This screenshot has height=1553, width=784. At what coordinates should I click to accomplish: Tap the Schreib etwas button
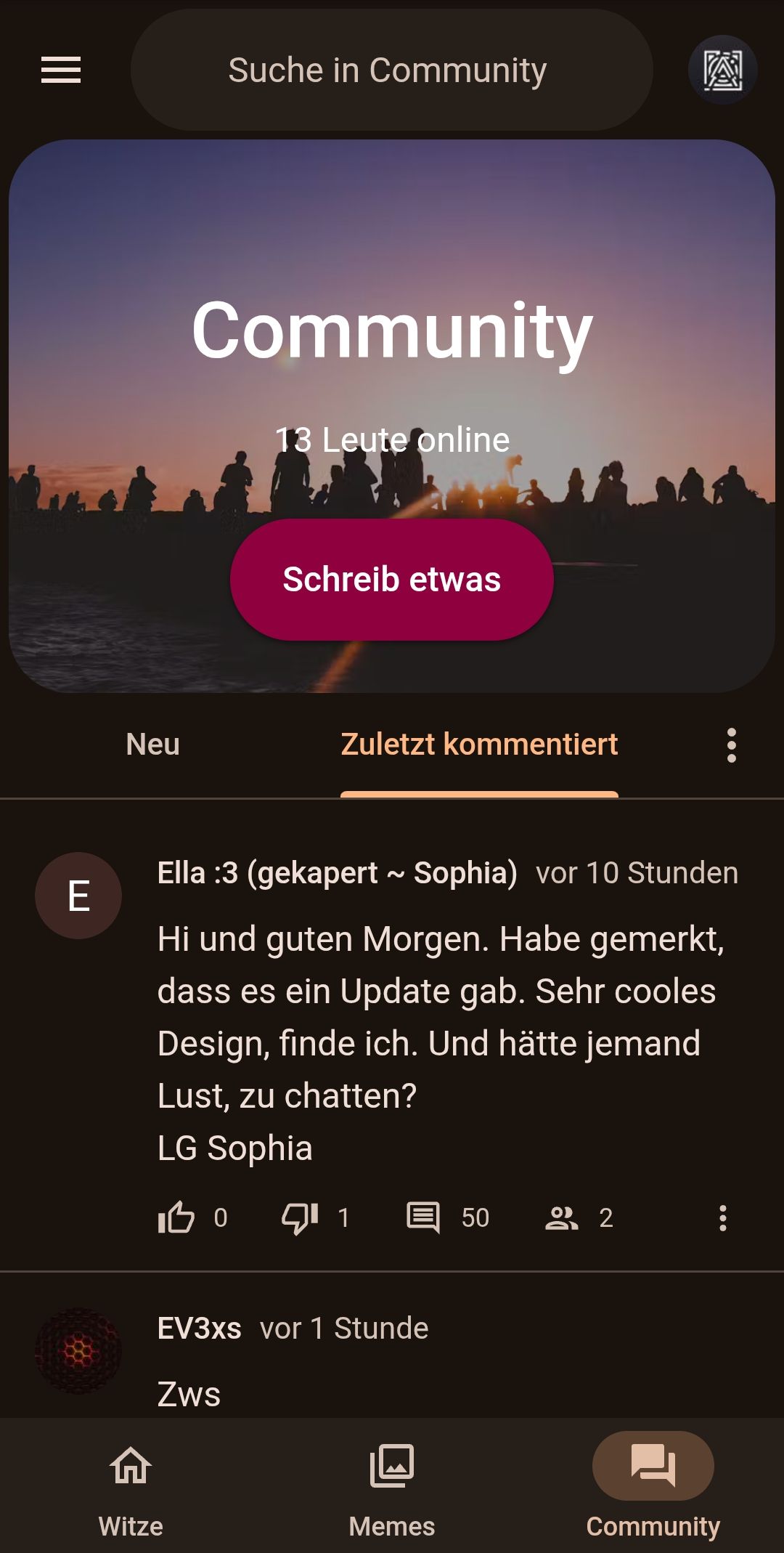pos(391,580)
